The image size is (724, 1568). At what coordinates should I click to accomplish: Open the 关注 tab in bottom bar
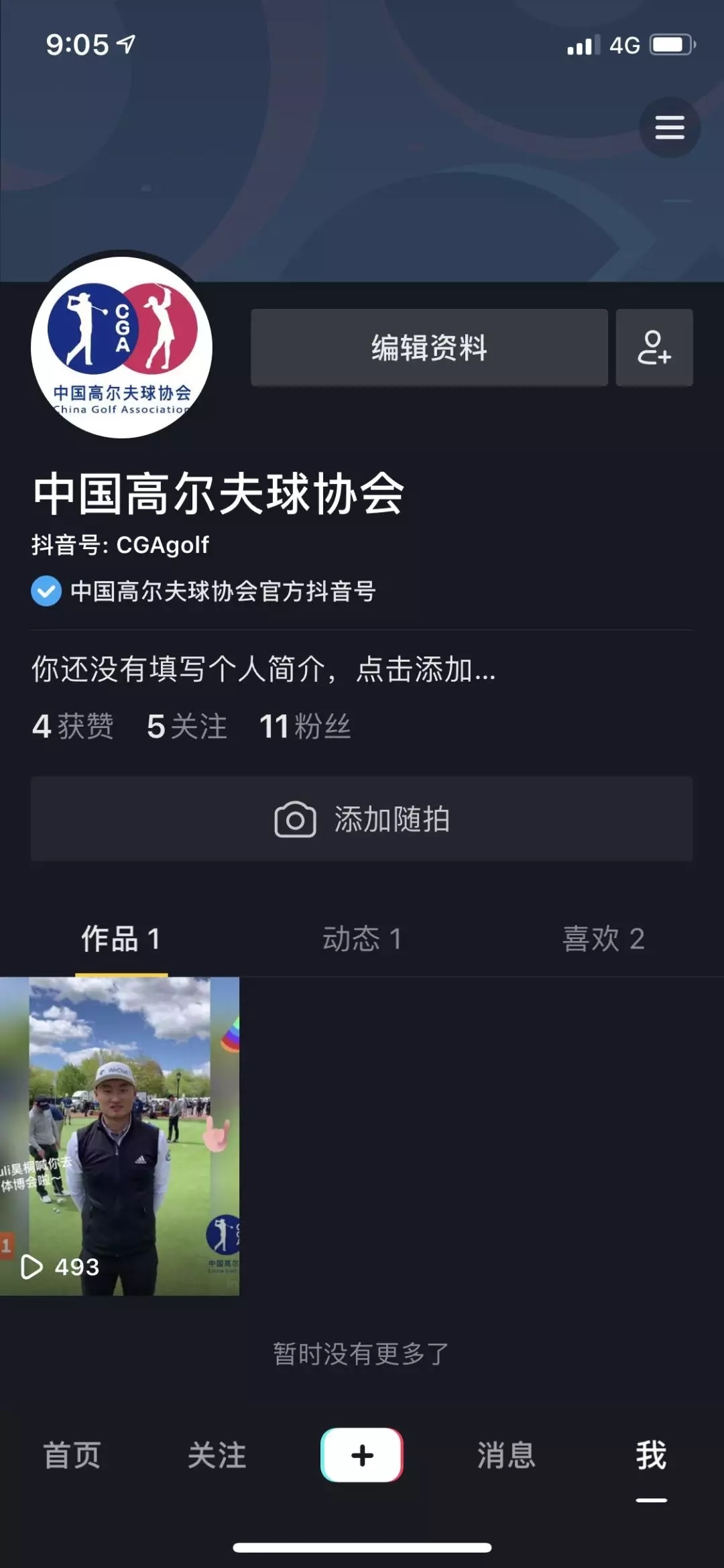point(217,1455)
